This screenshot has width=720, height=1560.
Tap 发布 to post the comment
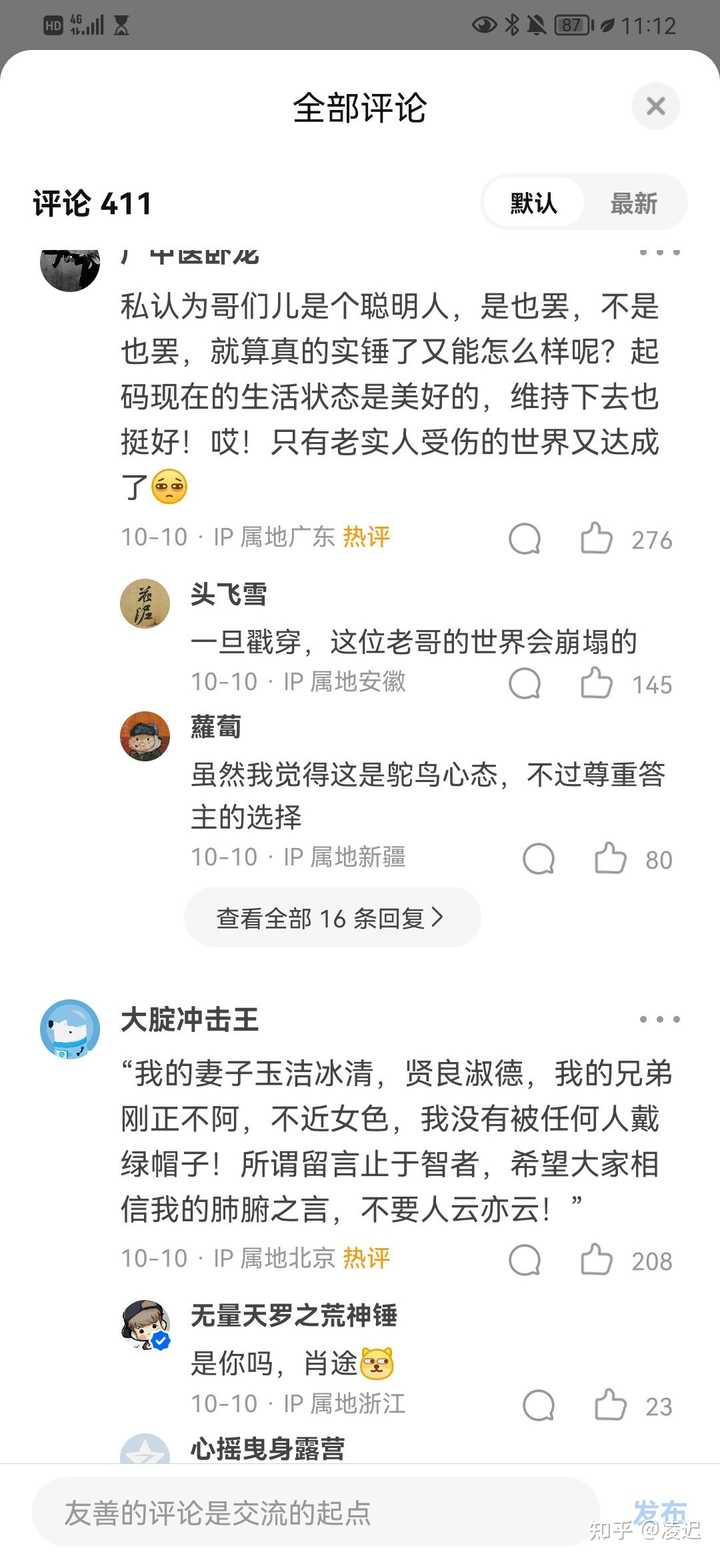(660, 1512)
